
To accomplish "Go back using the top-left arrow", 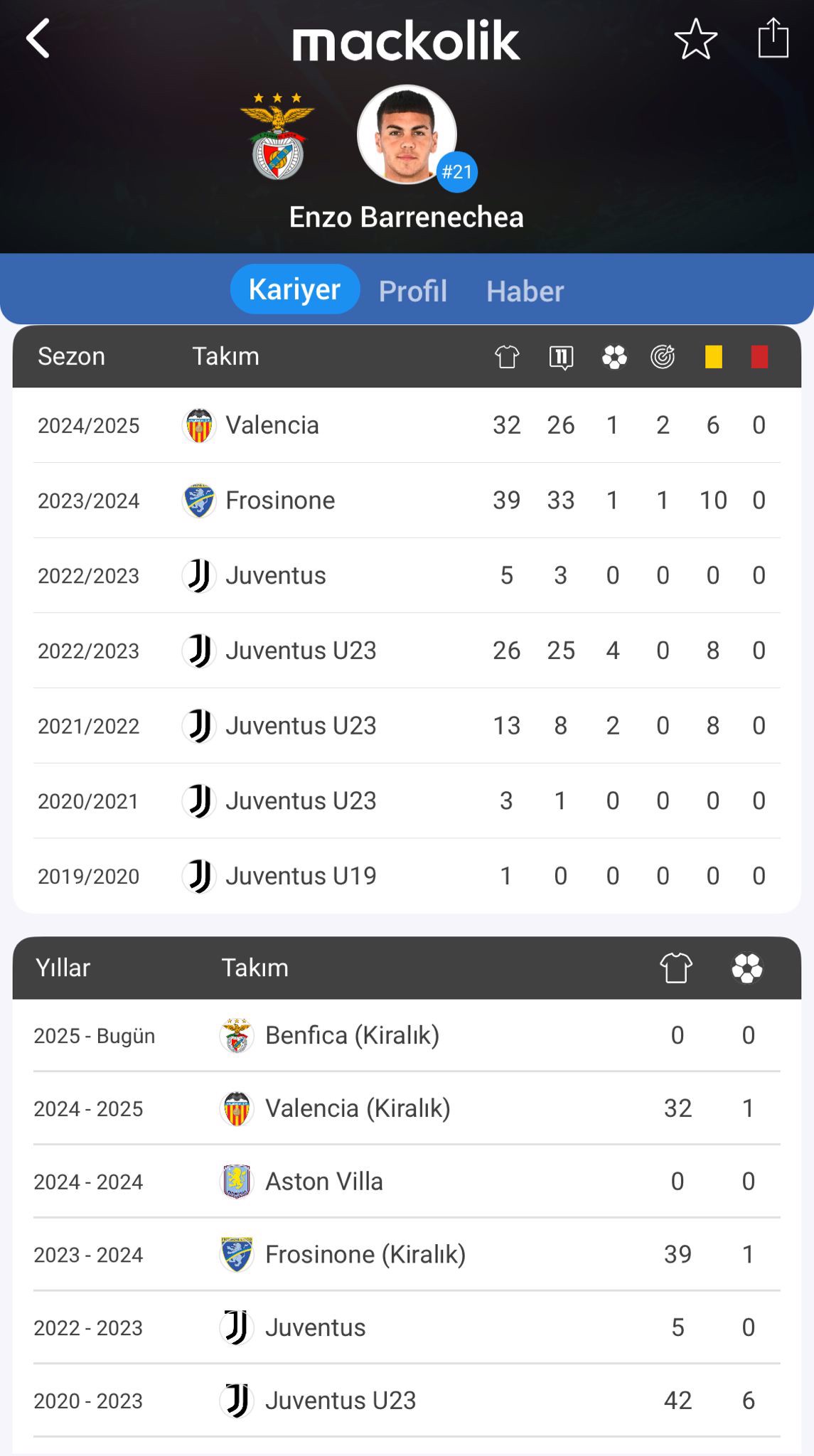I will point(38,38).
